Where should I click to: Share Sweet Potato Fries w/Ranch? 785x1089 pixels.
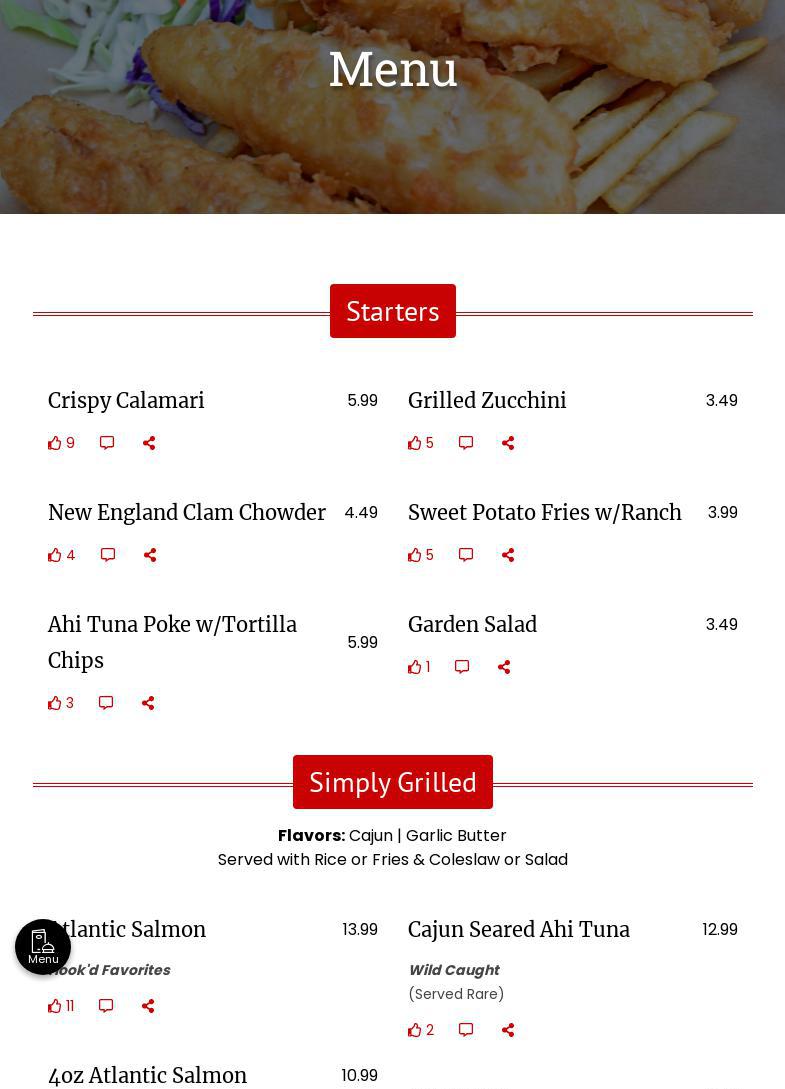(x=508, y=555)
